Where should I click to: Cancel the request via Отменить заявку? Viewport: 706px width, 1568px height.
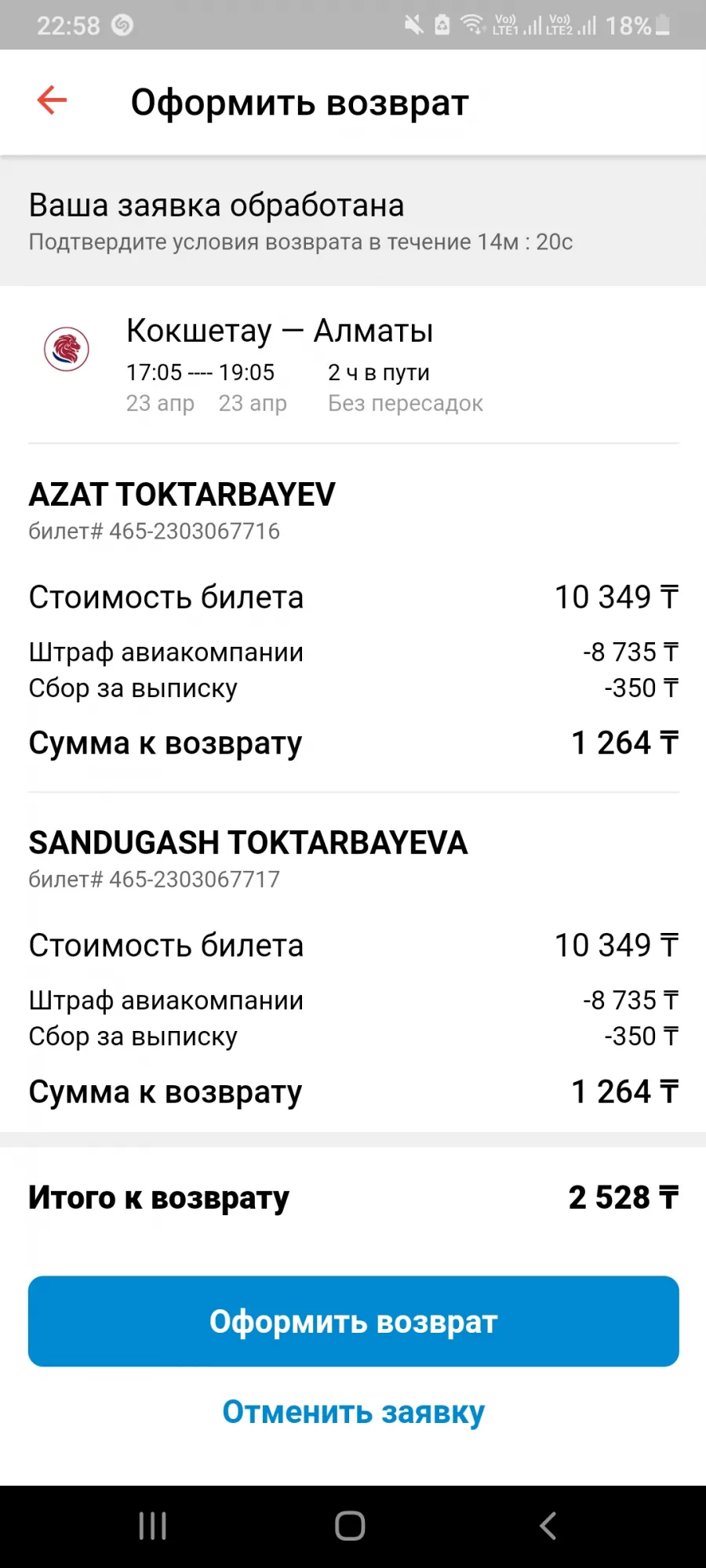(353, 1412)
